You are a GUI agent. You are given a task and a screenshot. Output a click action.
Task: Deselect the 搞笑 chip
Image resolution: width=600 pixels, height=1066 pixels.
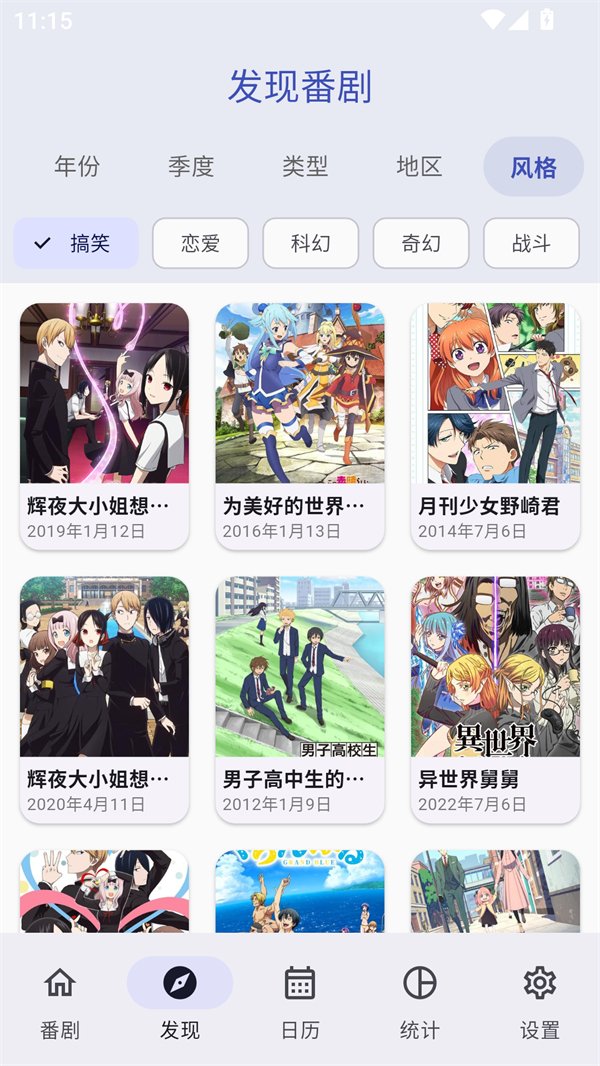point(76,243)
